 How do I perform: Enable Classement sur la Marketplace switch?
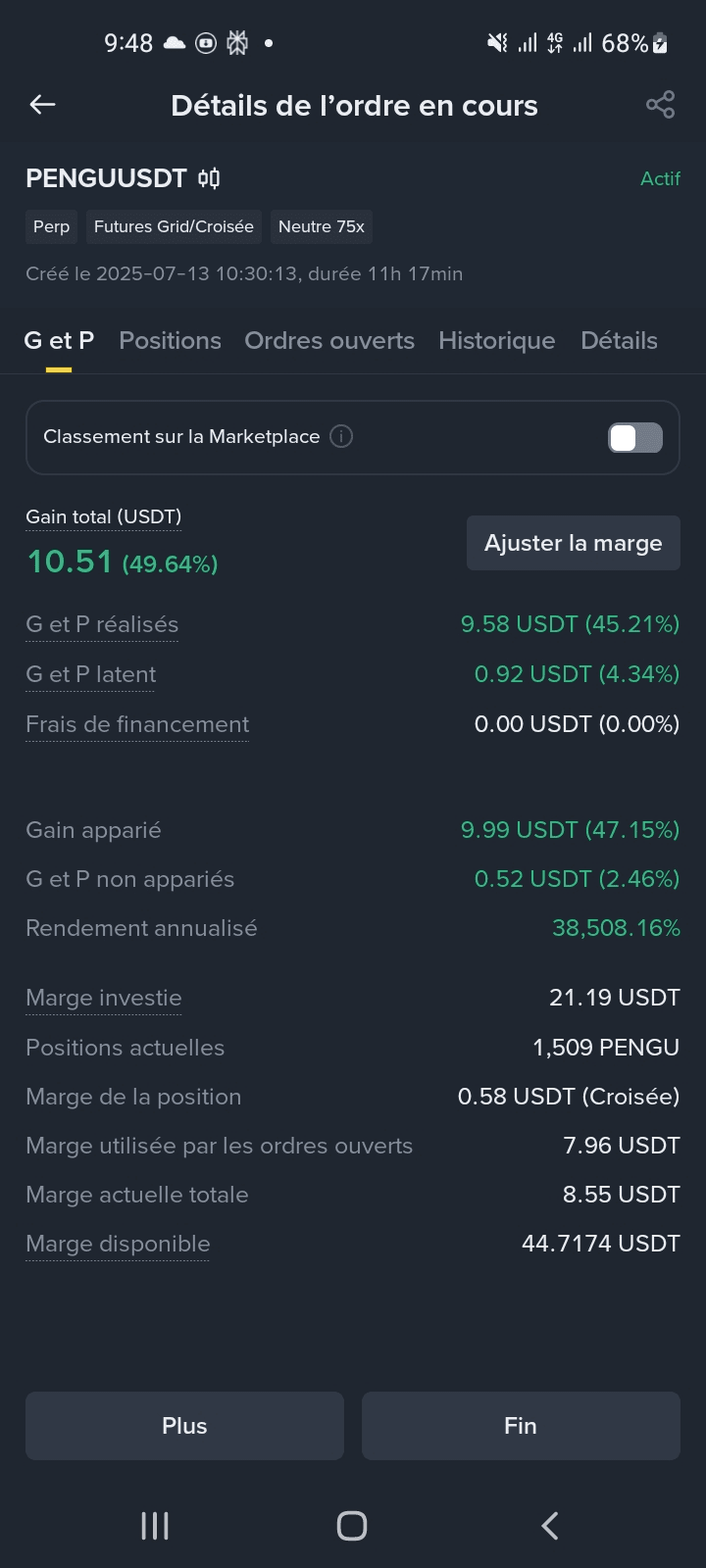634,437
